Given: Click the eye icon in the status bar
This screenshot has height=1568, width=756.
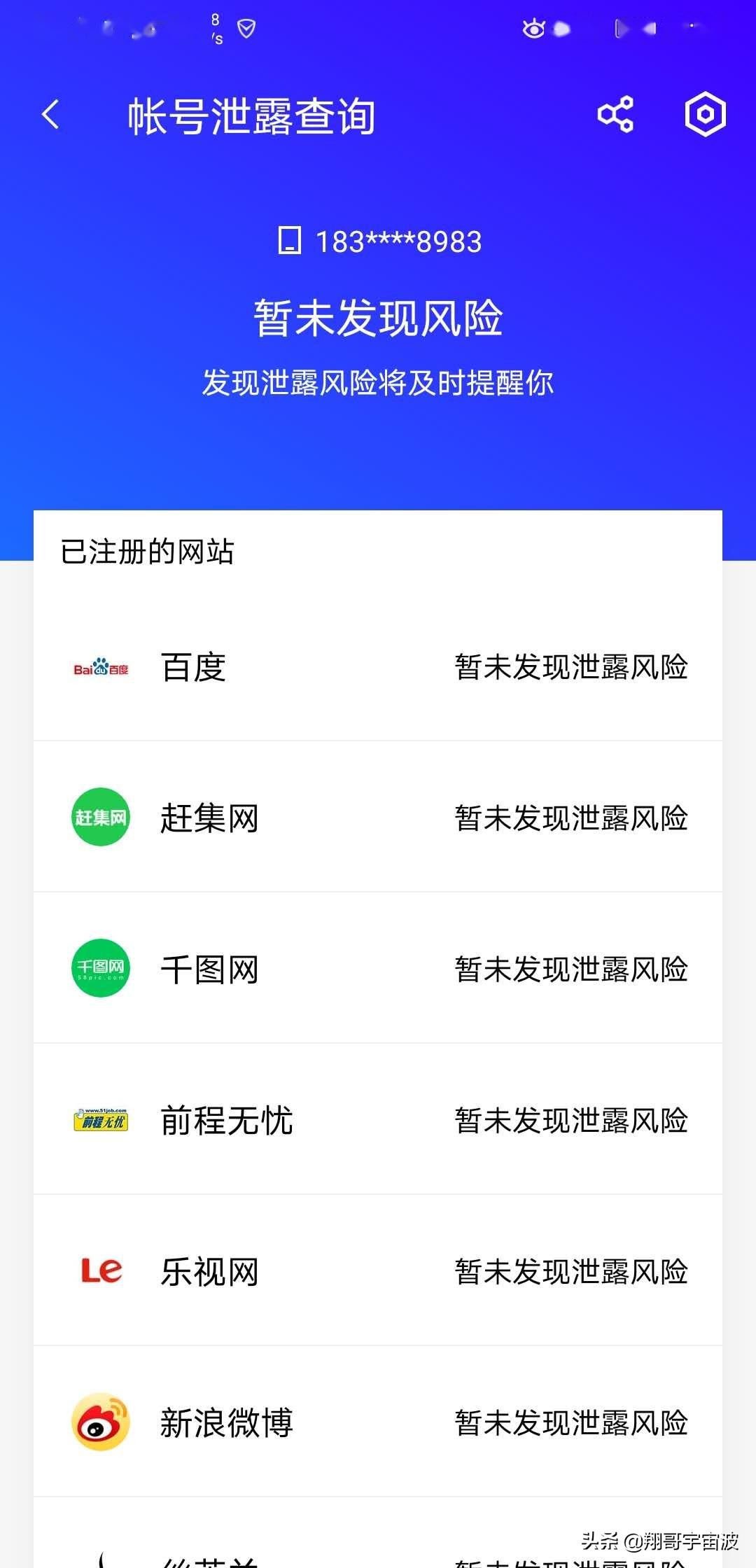Looking at the screenshot, I should tap(534, 28).
